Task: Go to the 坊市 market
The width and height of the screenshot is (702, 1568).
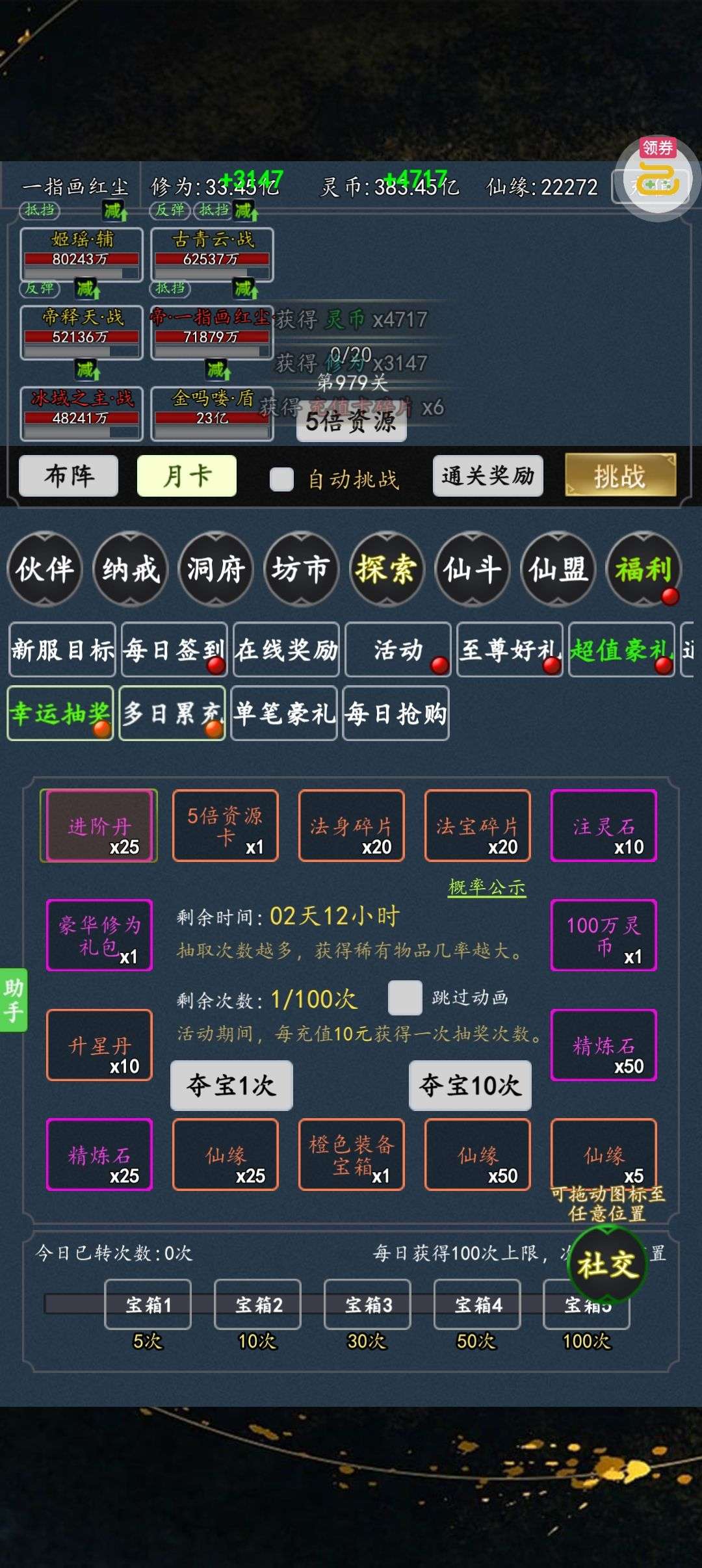Action: 300,569
